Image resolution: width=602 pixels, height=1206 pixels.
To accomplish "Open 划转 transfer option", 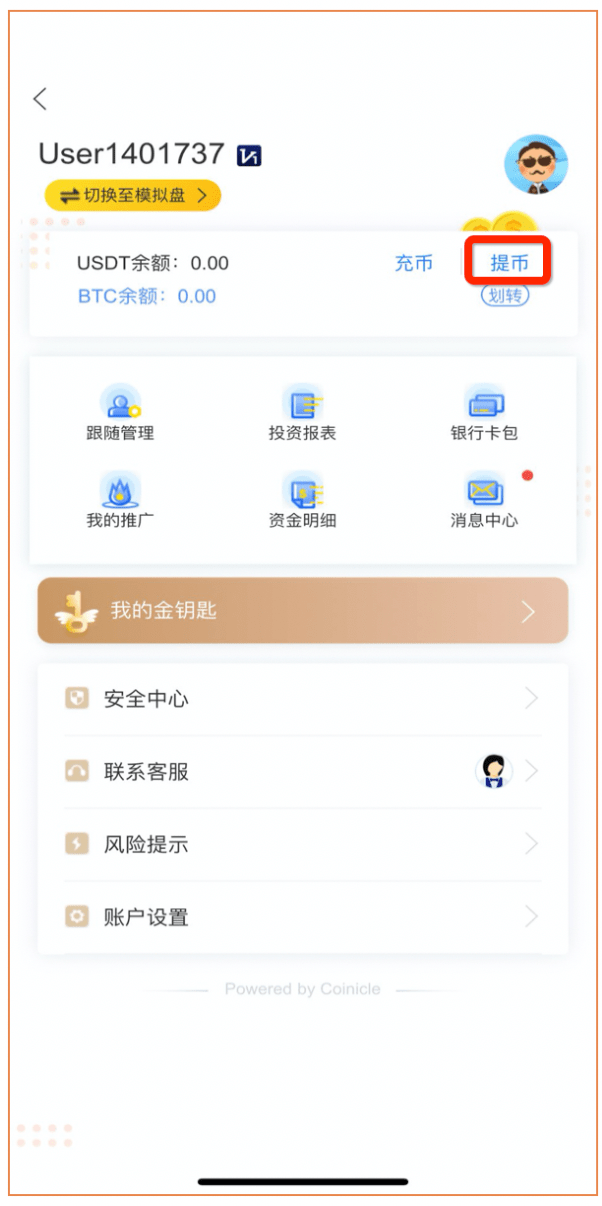I will pos(504,295).
